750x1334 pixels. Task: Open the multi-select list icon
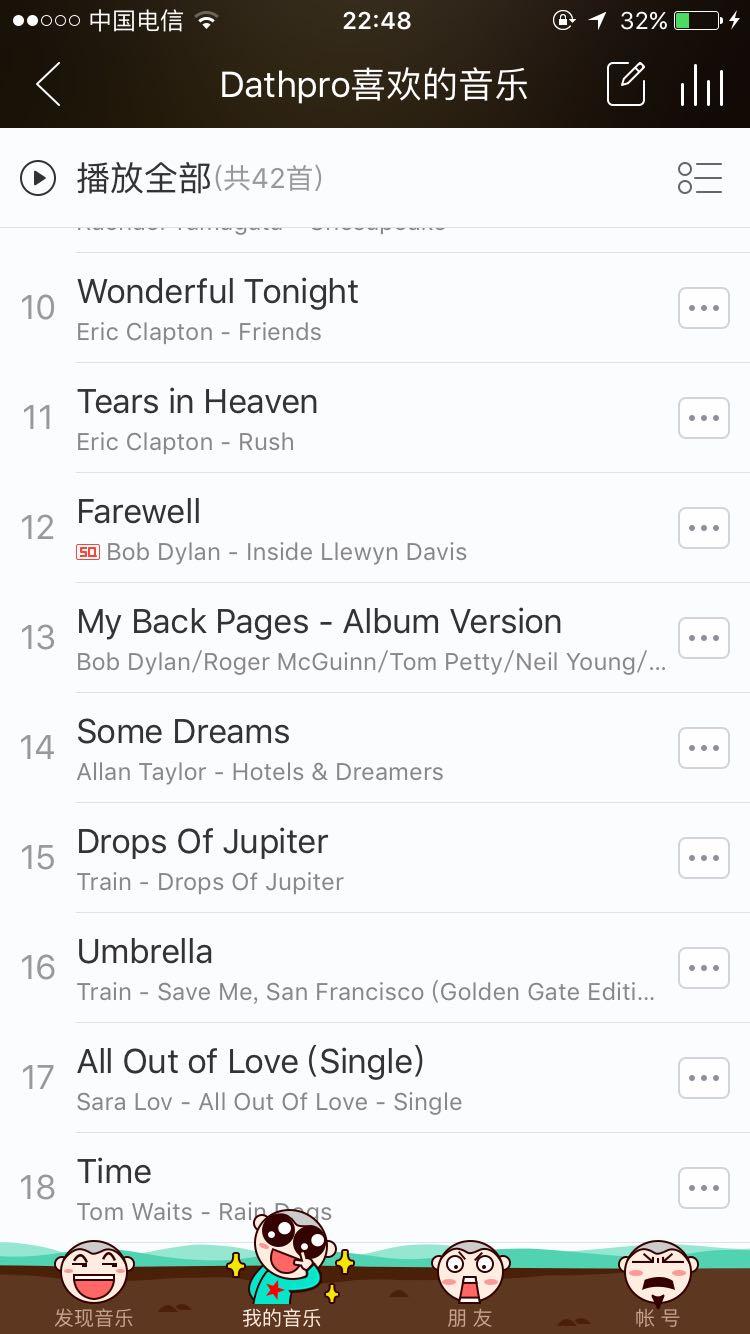coord(699,179)
